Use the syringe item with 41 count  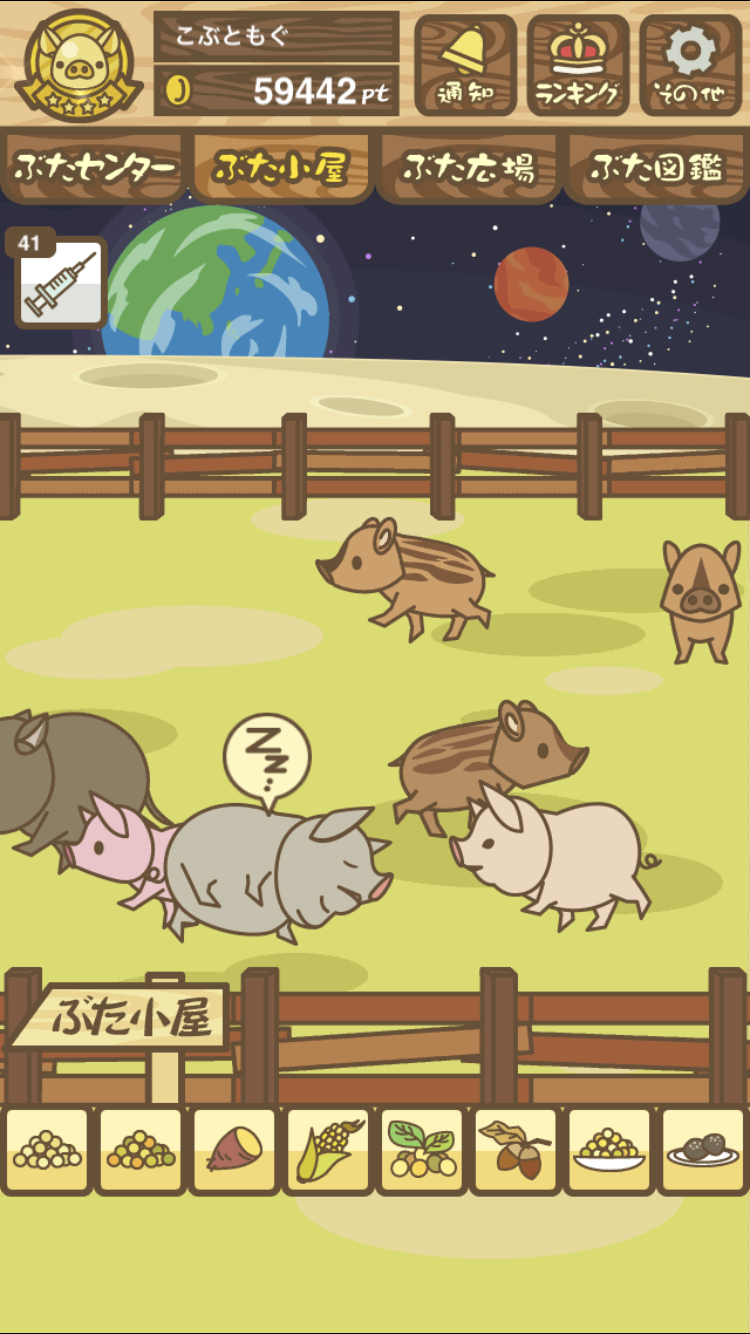point(60,281)
